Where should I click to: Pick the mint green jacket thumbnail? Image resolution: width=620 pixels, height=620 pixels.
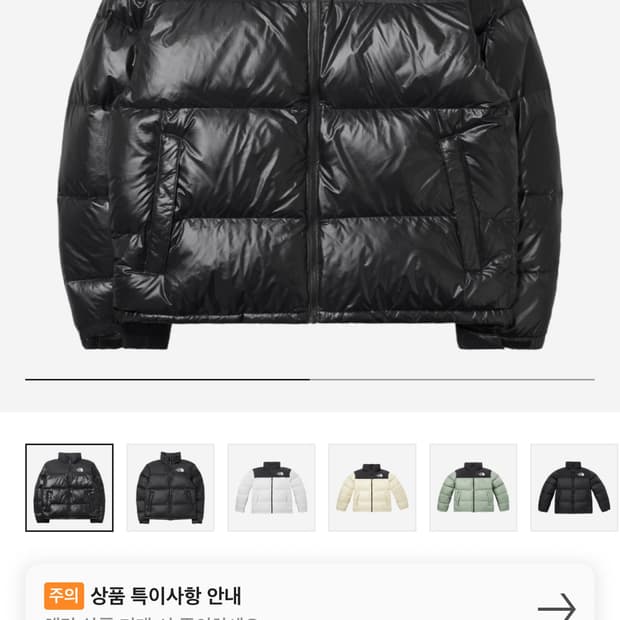pyautogui.click(x=473, y=488)
